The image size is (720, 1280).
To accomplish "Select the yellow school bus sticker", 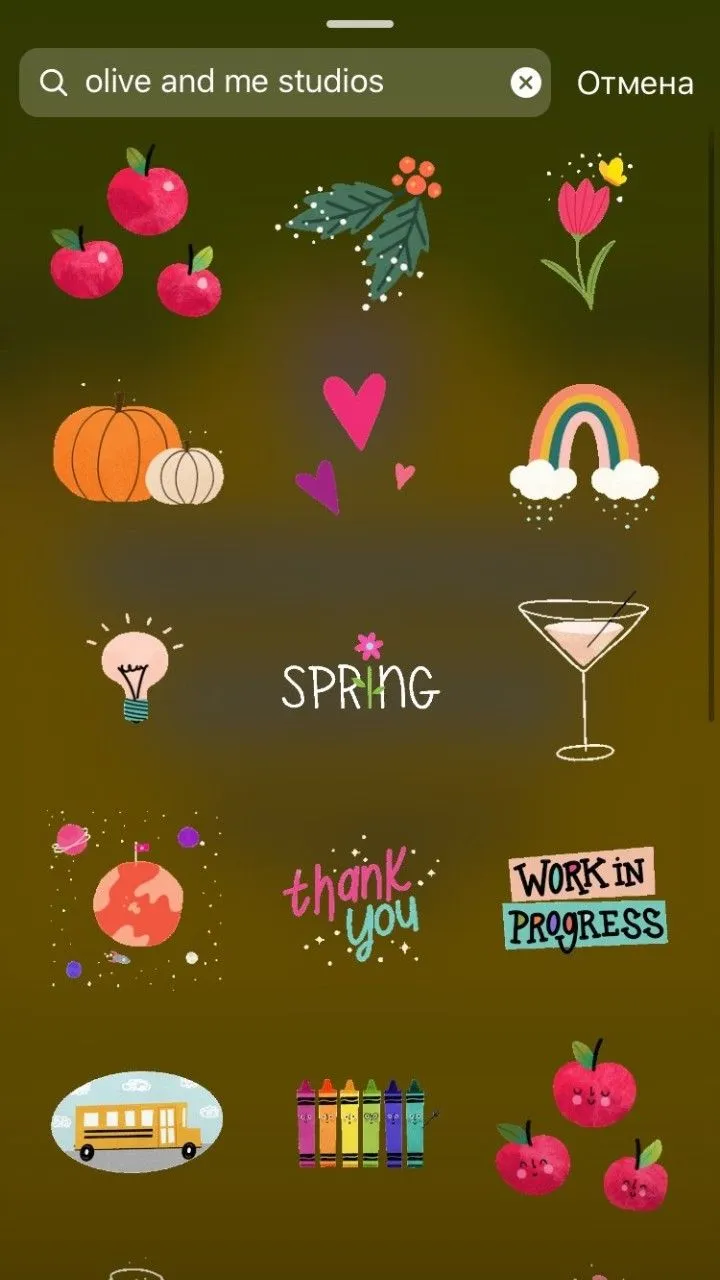I will coord(137,1121).
